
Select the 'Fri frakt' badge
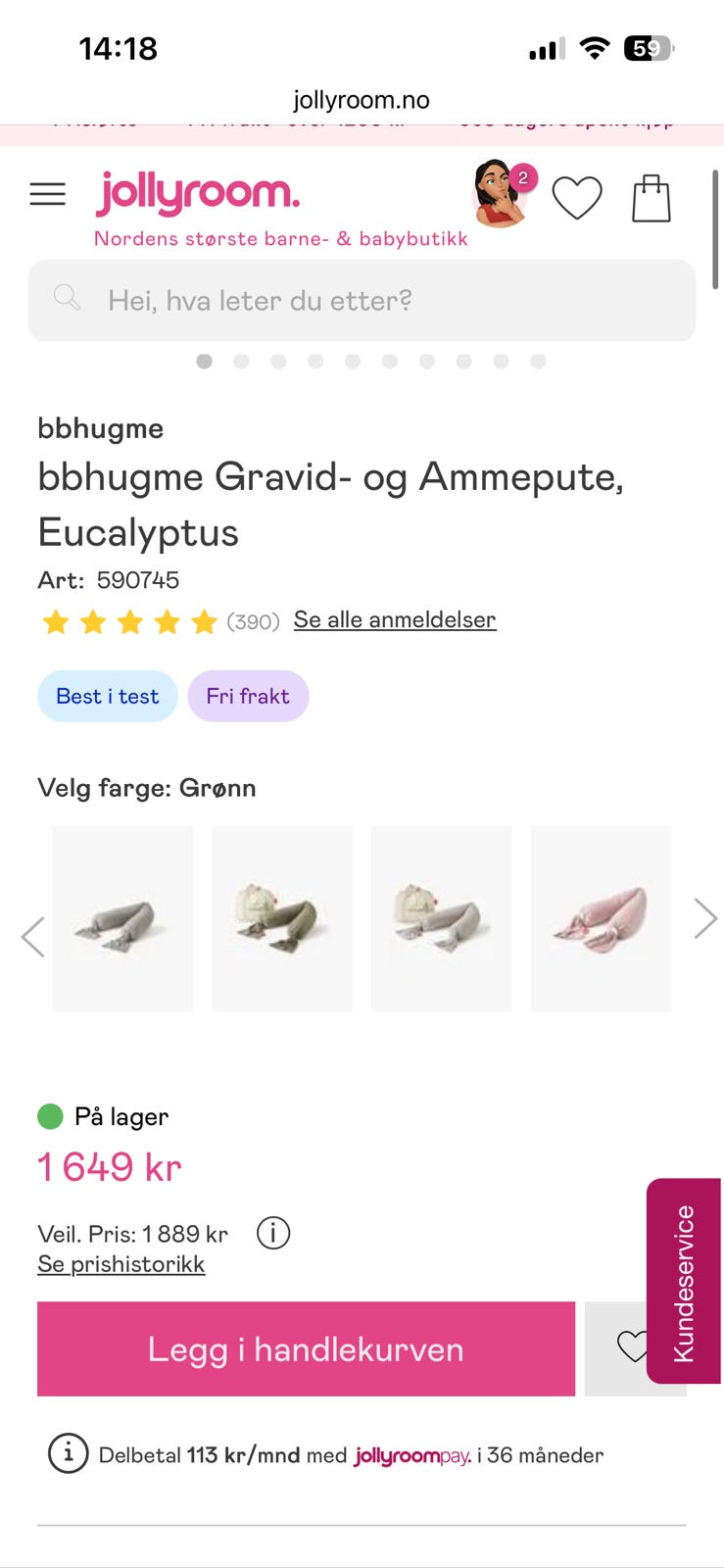pos(248,696)
